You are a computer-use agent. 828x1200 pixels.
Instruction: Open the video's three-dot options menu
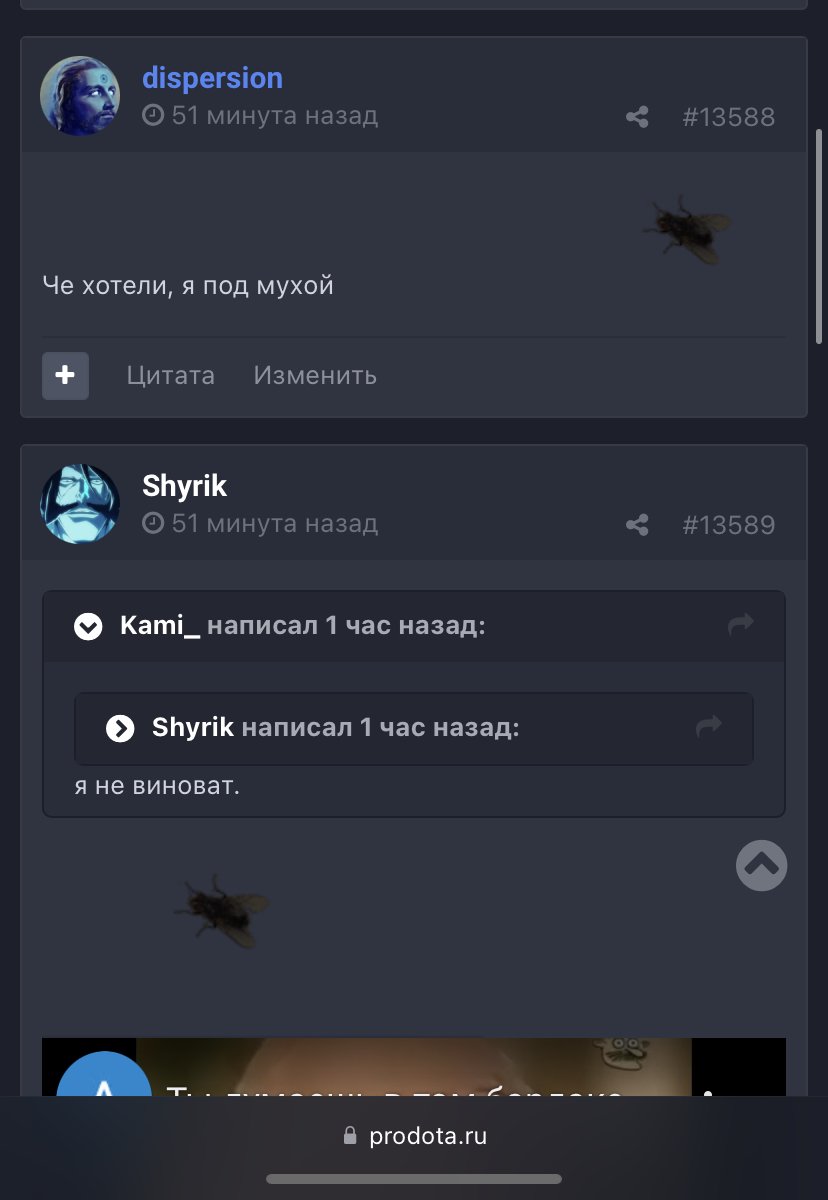click(x=708, y=1092)
